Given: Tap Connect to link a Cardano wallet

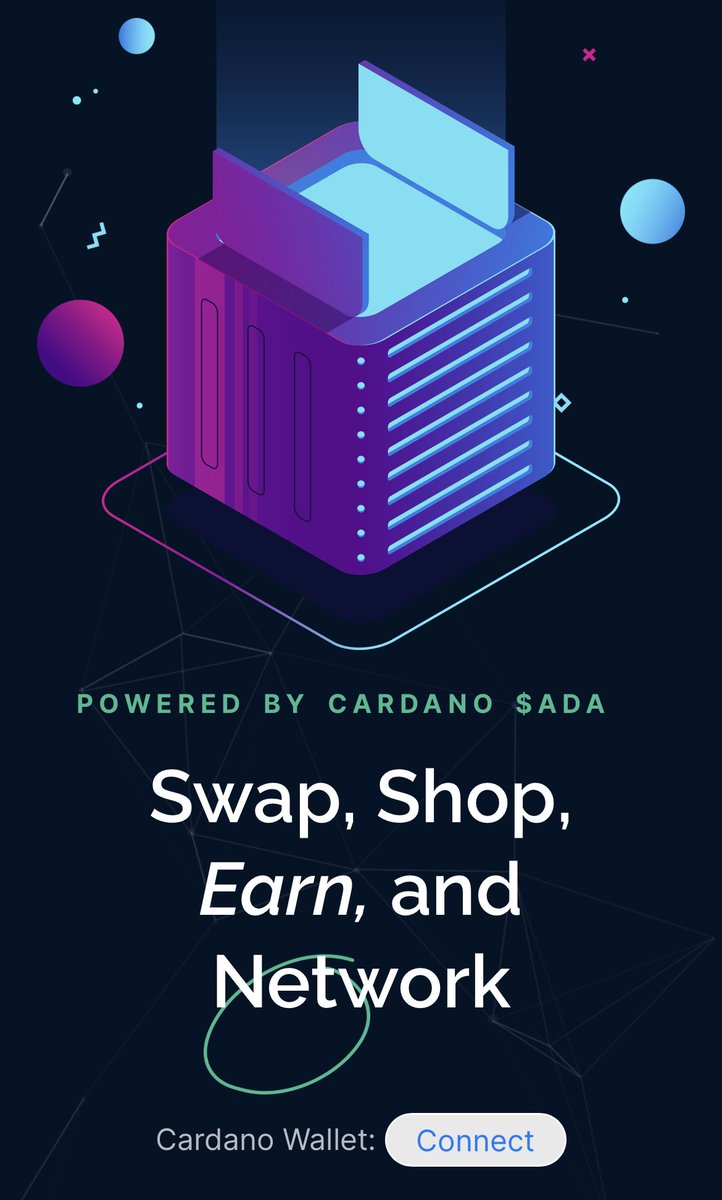Looking at the screenshot, I should 475,1140.
